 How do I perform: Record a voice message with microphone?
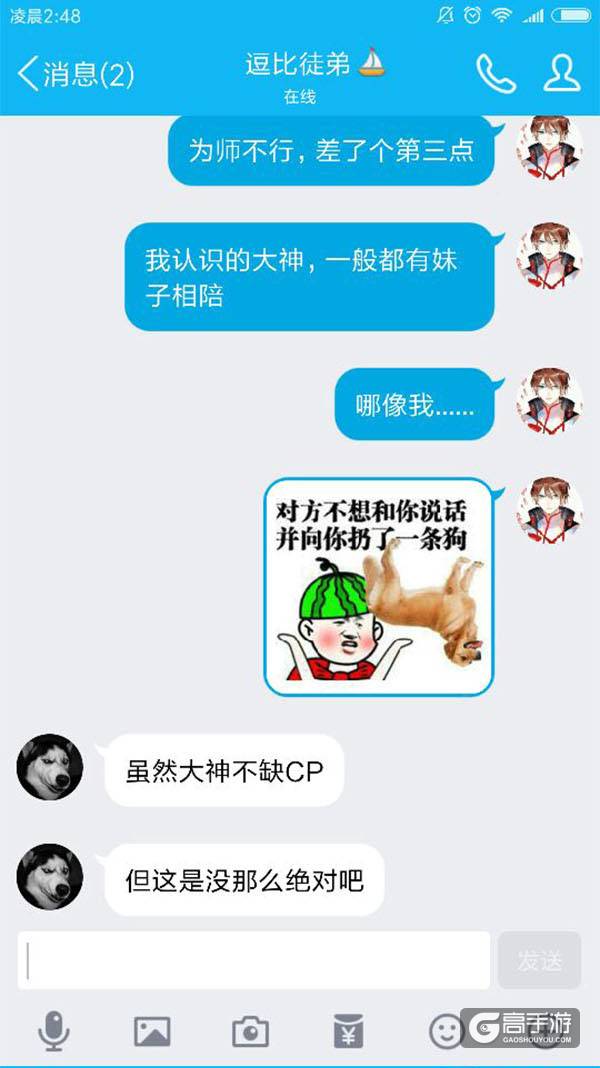tap(54, 1031)
